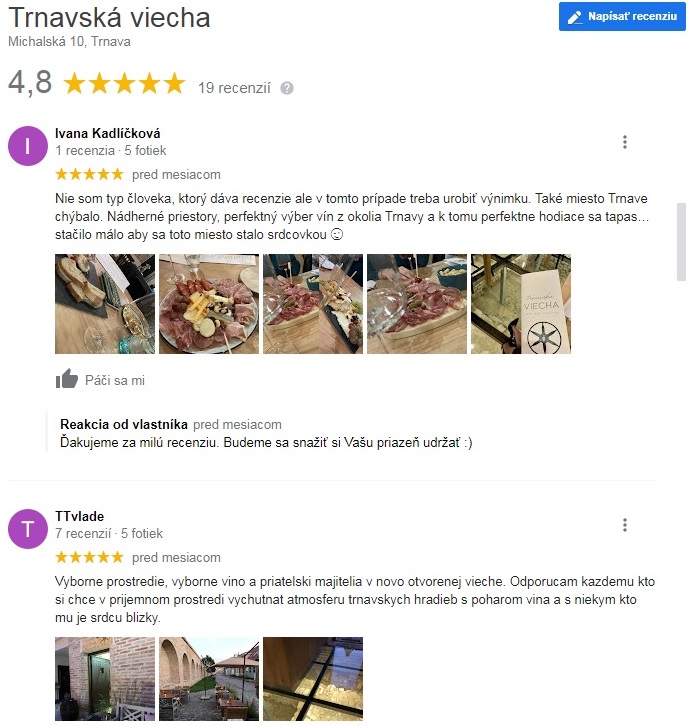690x726 pixels.
Task: Open Ivana's photo of the Viecha menu
Action: 520,304
